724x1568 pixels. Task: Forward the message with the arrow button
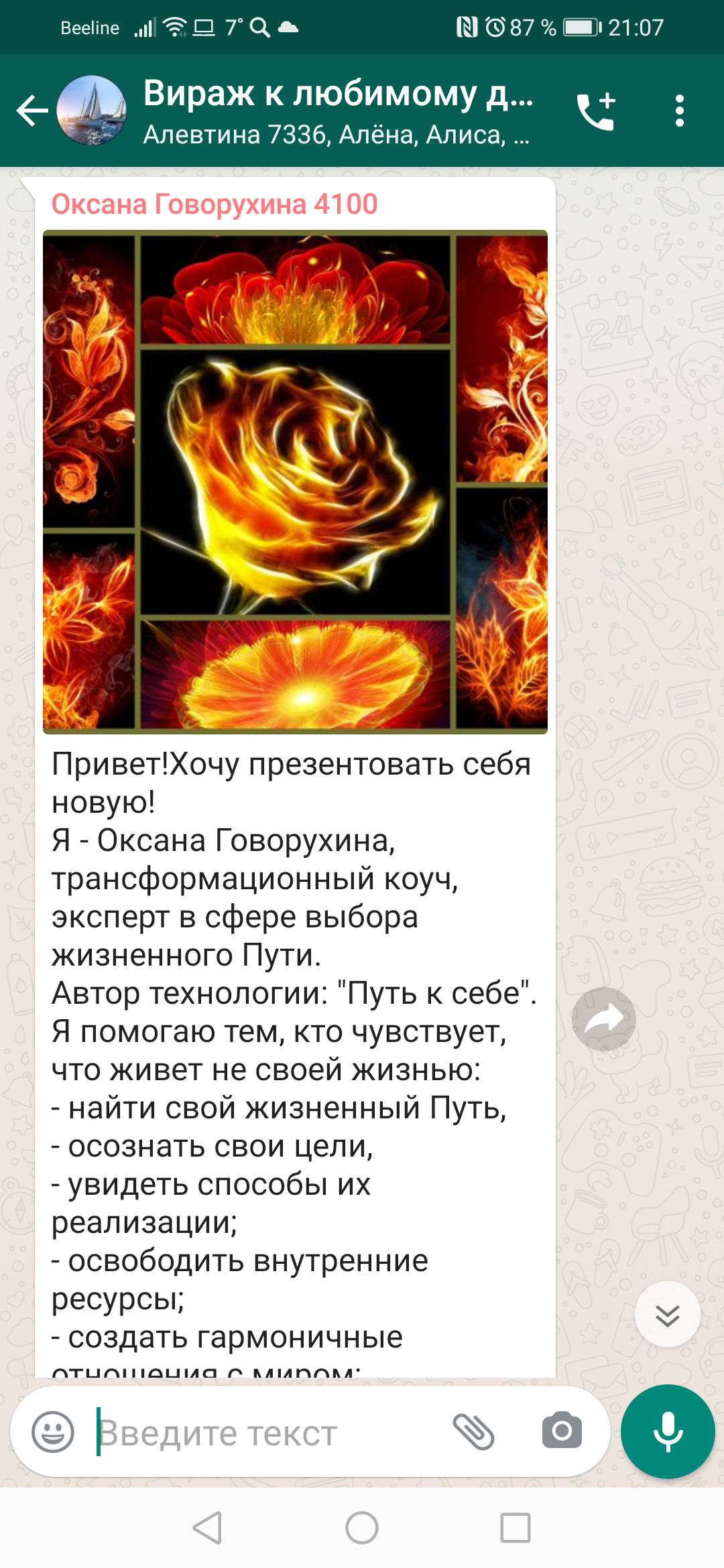603,1019
